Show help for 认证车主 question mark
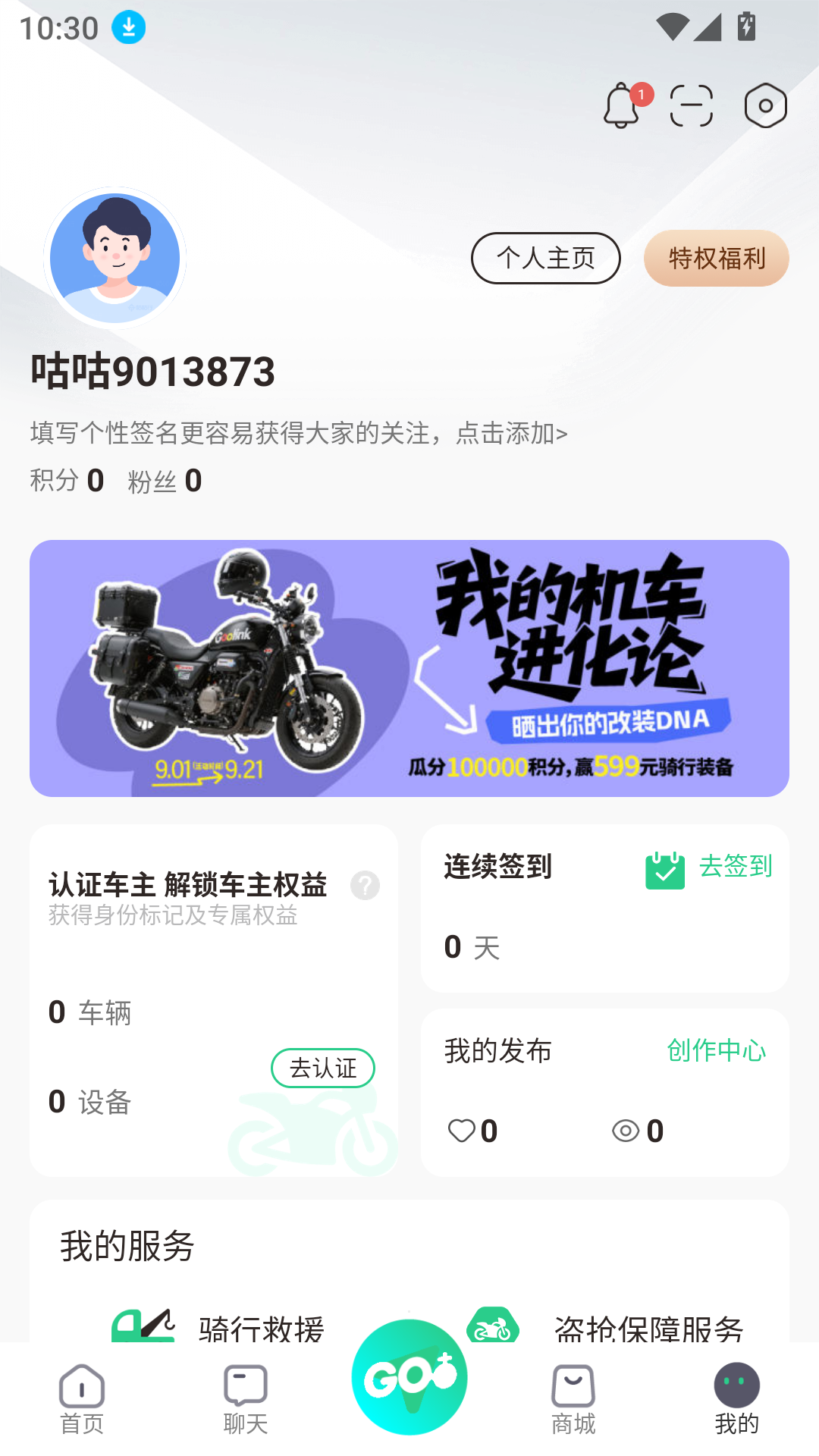 [x=365, y=885]
